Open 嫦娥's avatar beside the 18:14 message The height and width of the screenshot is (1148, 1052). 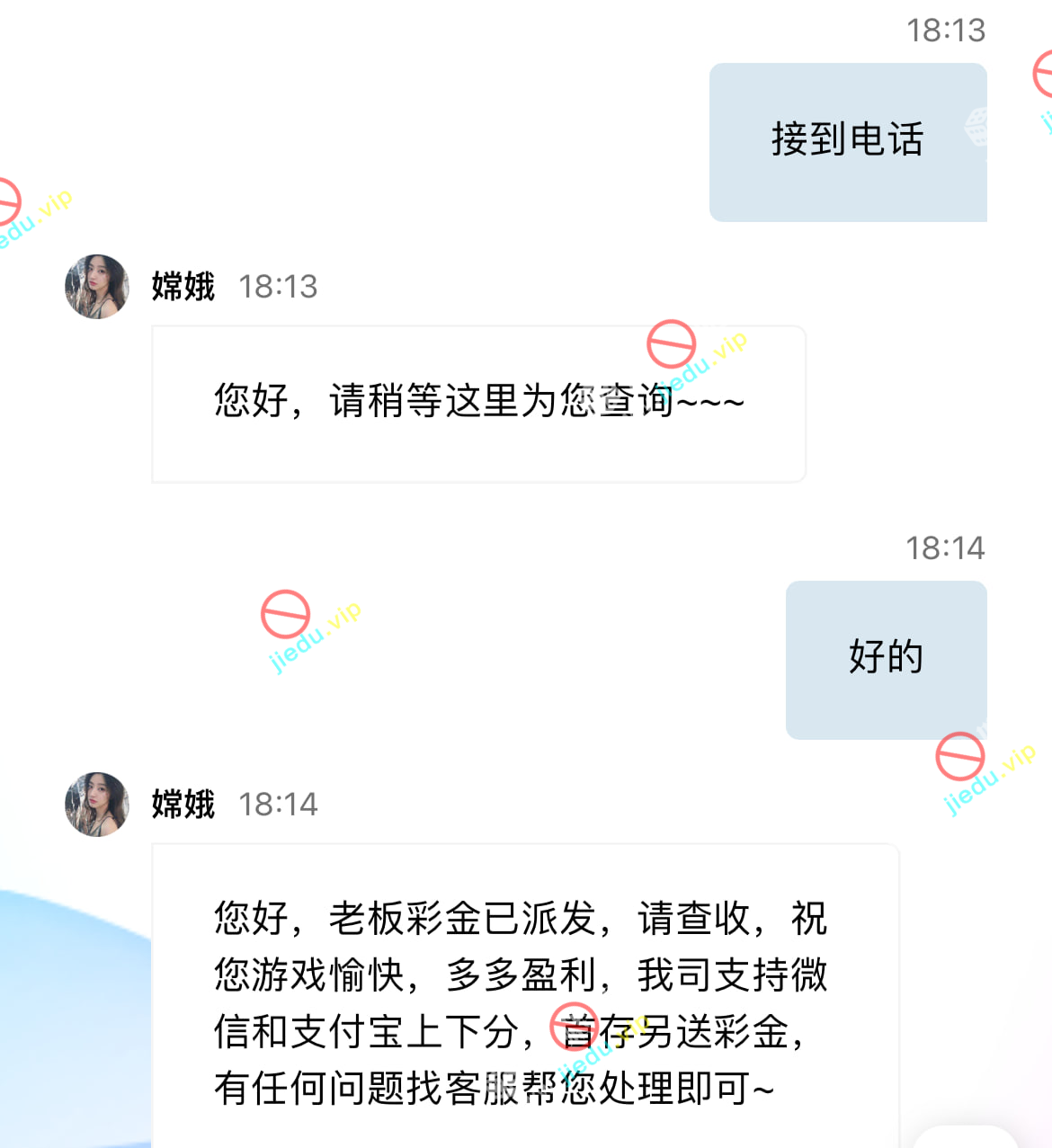point(97,805)
